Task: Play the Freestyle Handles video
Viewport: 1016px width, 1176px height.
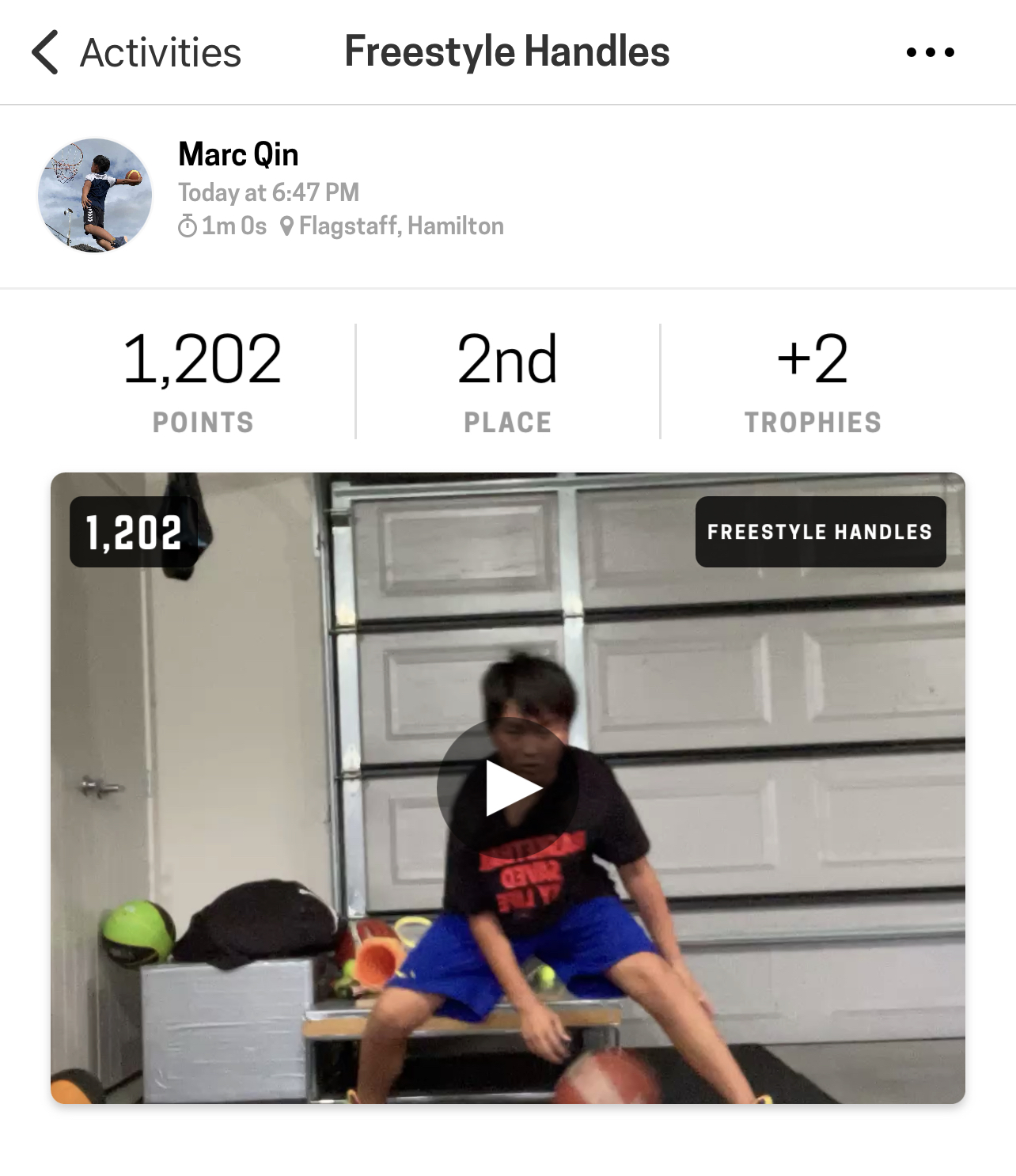Action: [507, 788]
